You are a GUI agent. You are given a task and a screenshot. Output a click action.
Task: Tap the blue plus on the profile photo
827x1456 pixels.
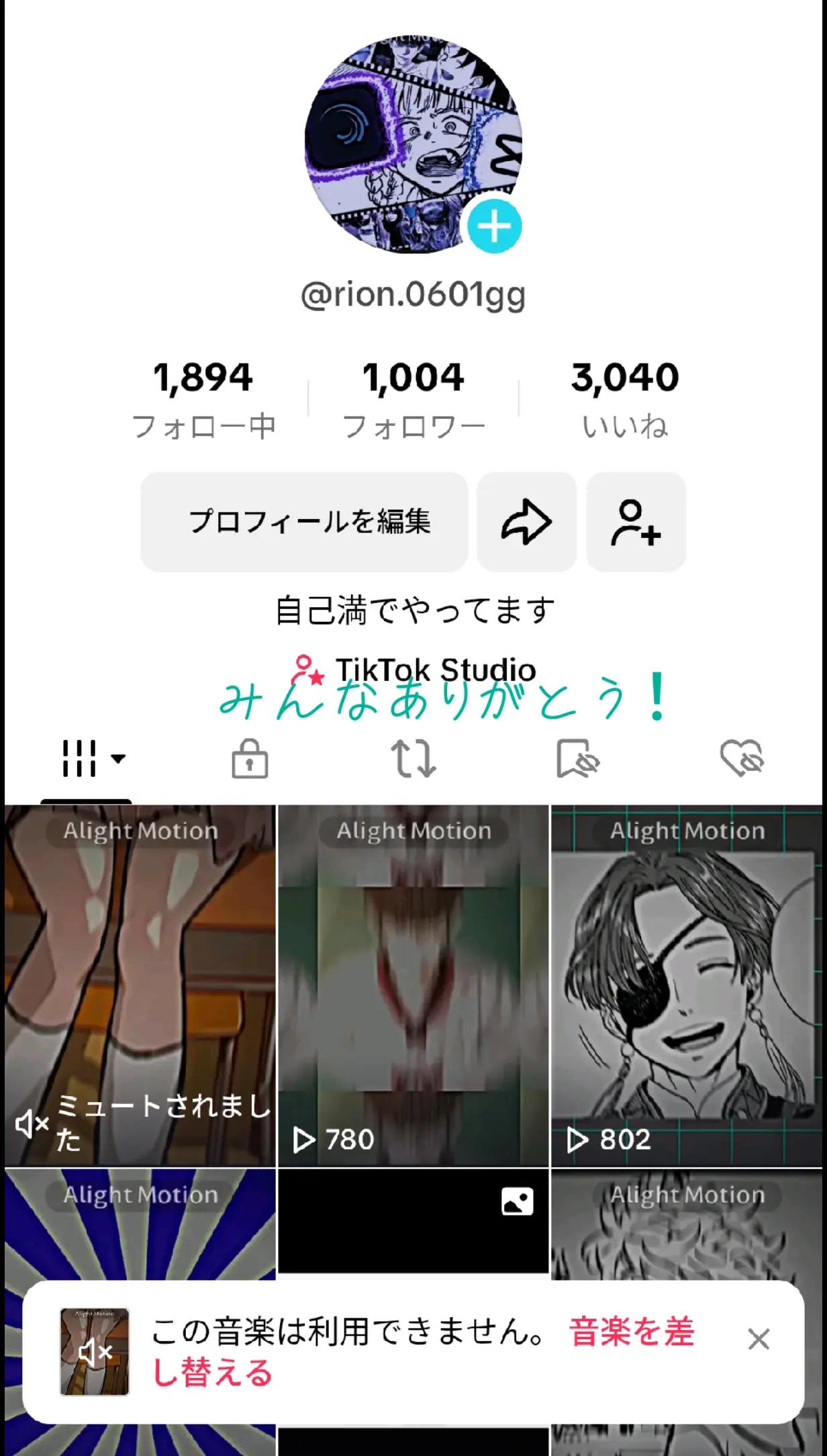(495, 226)
